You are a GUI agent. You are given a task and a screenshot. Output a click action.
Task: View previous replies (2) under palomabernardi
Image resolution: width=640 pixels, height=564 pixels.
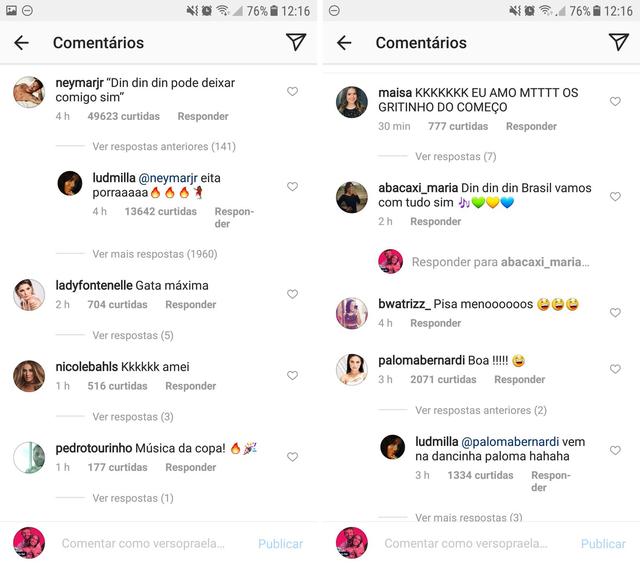pyautogui.click(x=481, y=410)
